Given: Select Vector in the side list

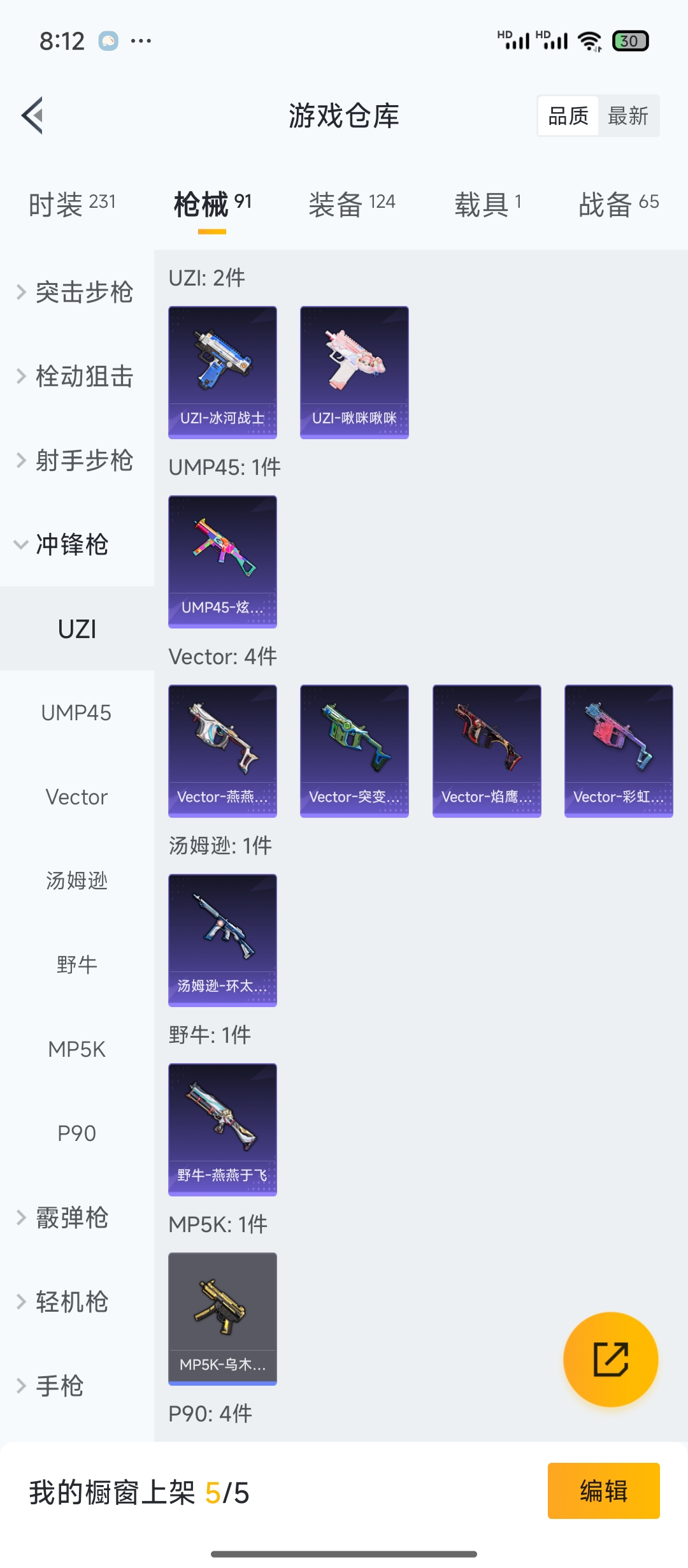Looking at the screenshot, I should pyautogui.click(x=76, y=797).
